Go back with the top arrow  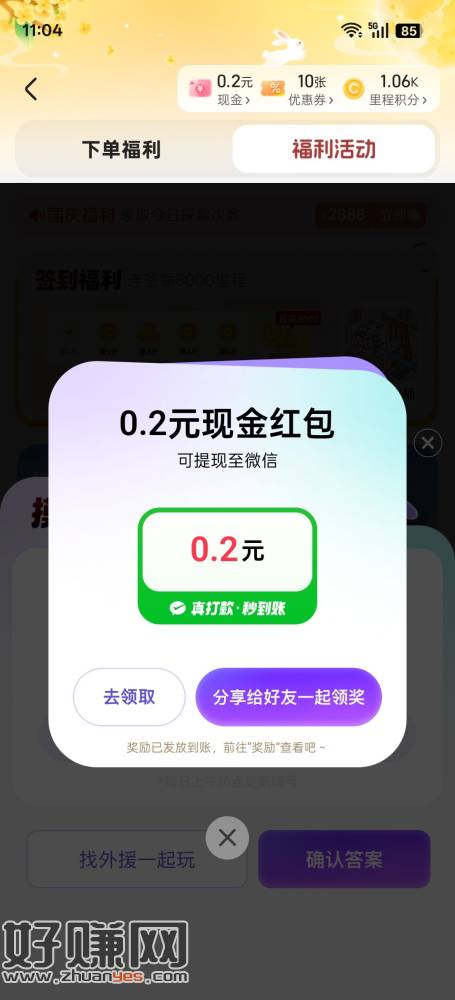[x=31, y=89]
